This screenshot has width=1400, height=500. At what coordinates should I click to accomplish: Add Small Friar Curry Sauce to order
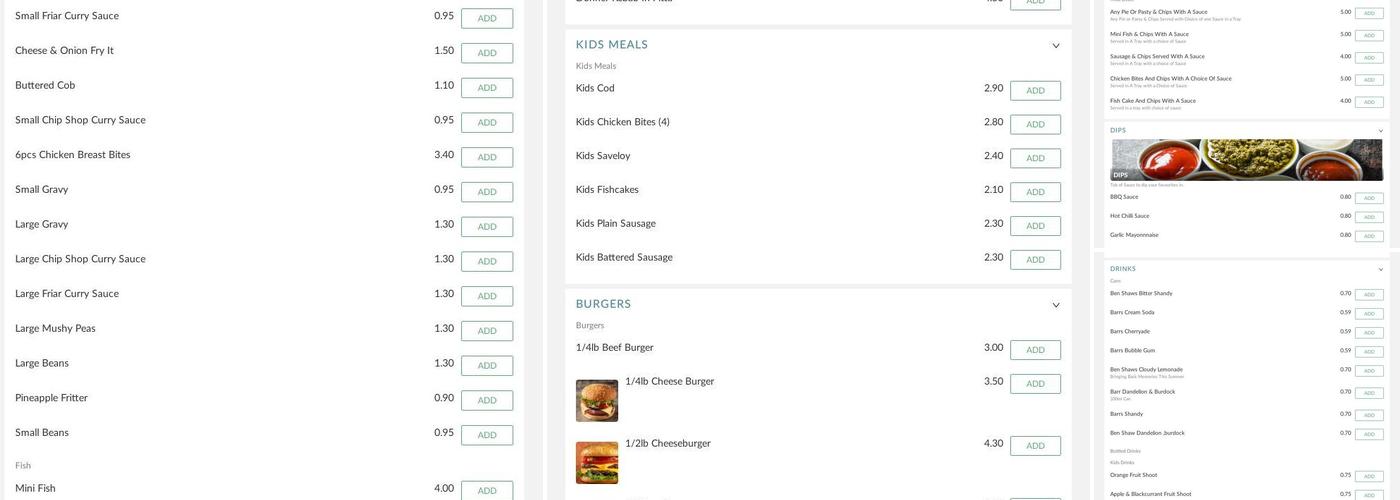click(x=487, y=18)
